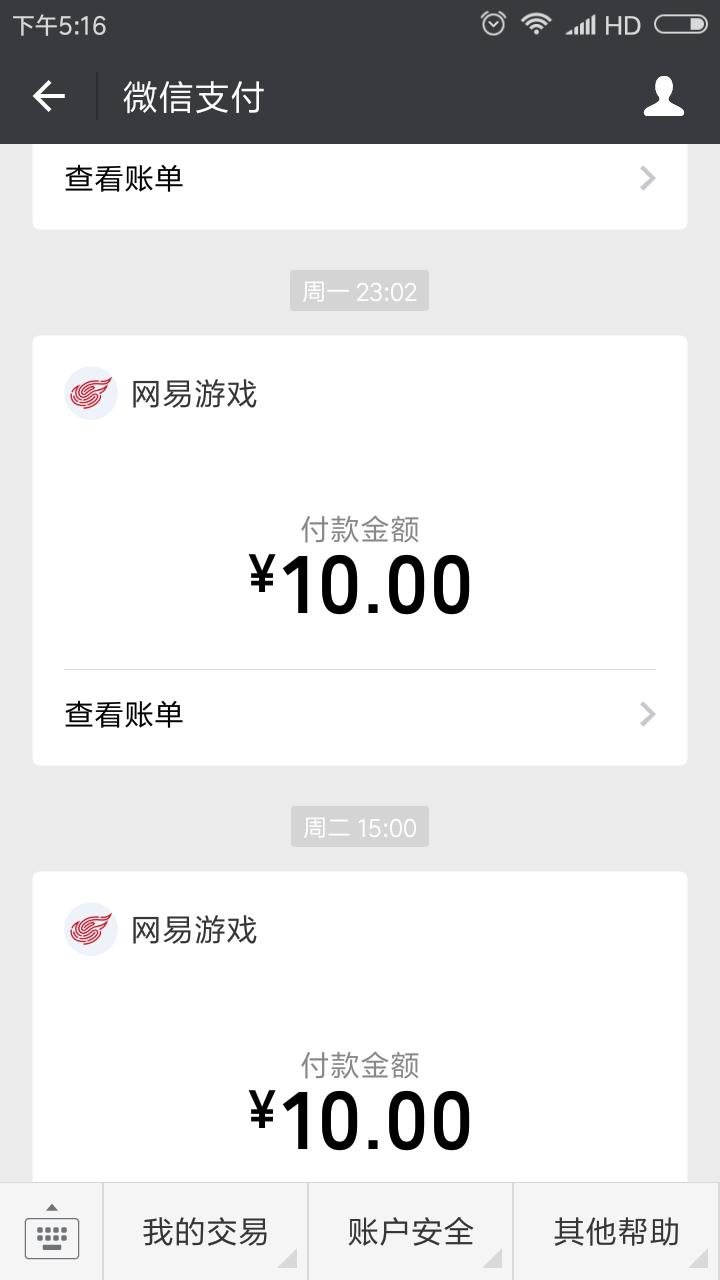Go back using the top-left arrow
720x1280 pixels.
tap(48, 97)
